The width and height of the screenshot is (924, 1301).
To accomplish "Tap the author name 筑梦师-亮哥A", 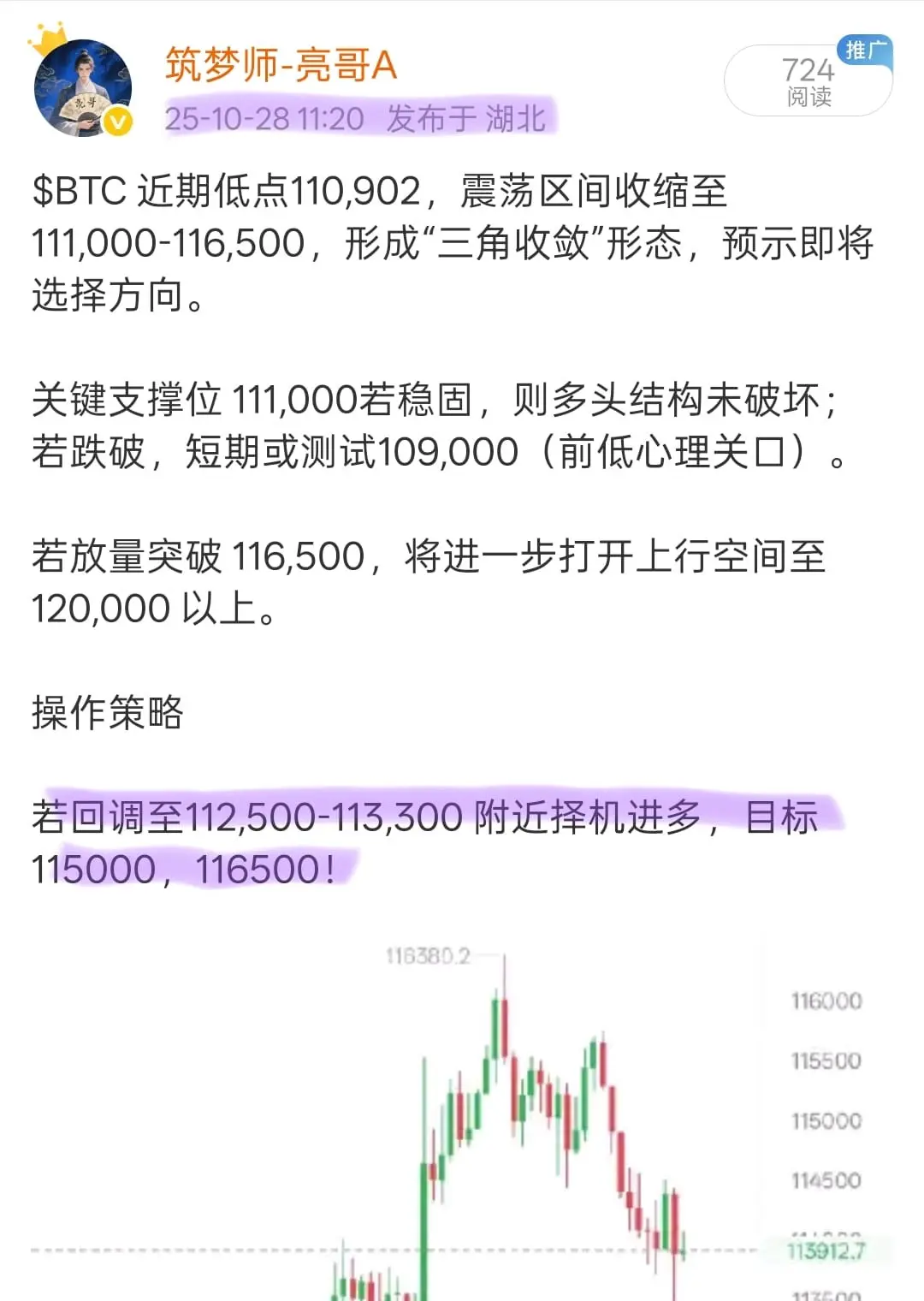I will pos(281,65).
